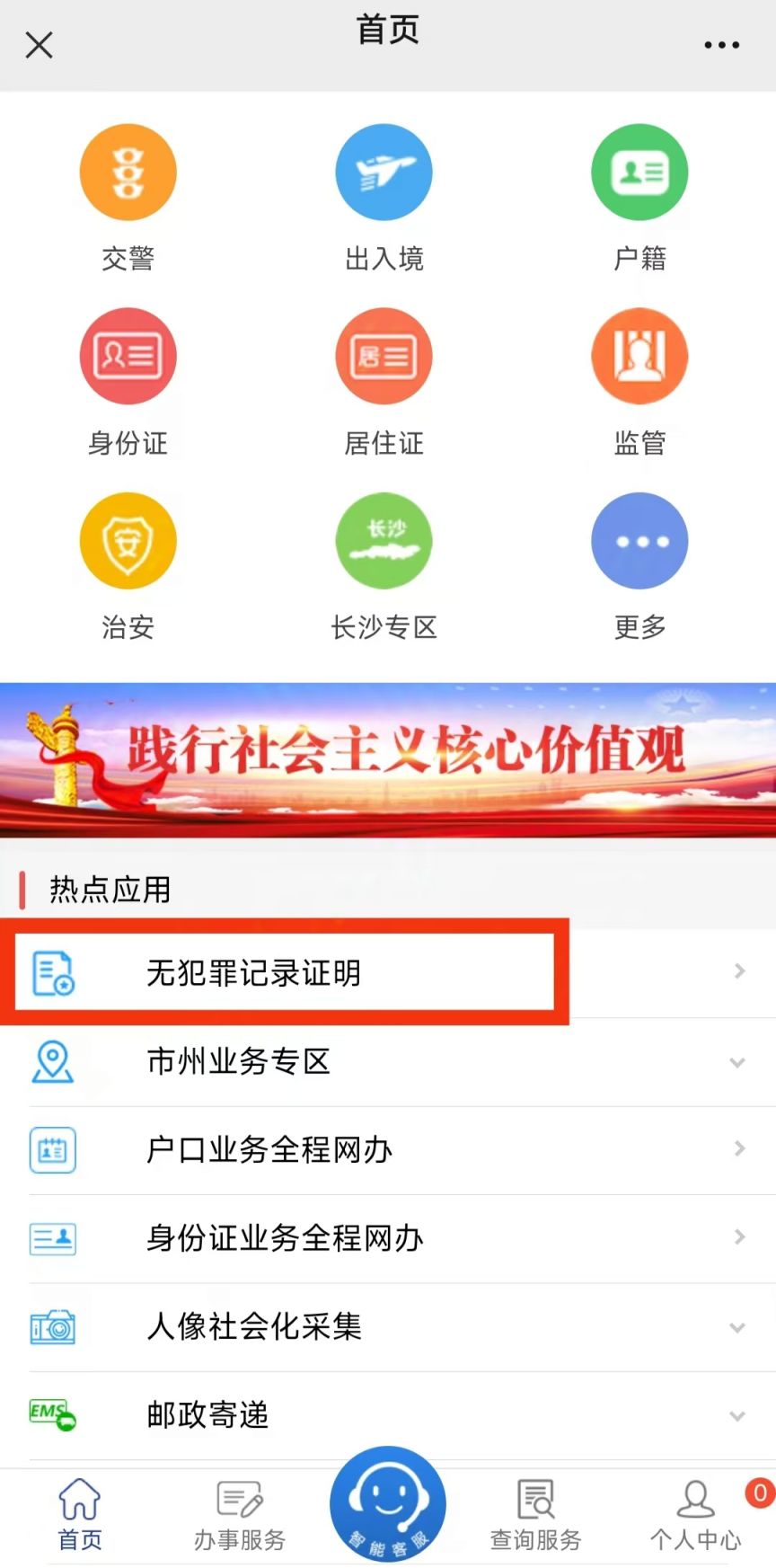Expand the 人像社会化采集 row
This screenshot has width=776, height=1568.
click(x=388, y=1326)
